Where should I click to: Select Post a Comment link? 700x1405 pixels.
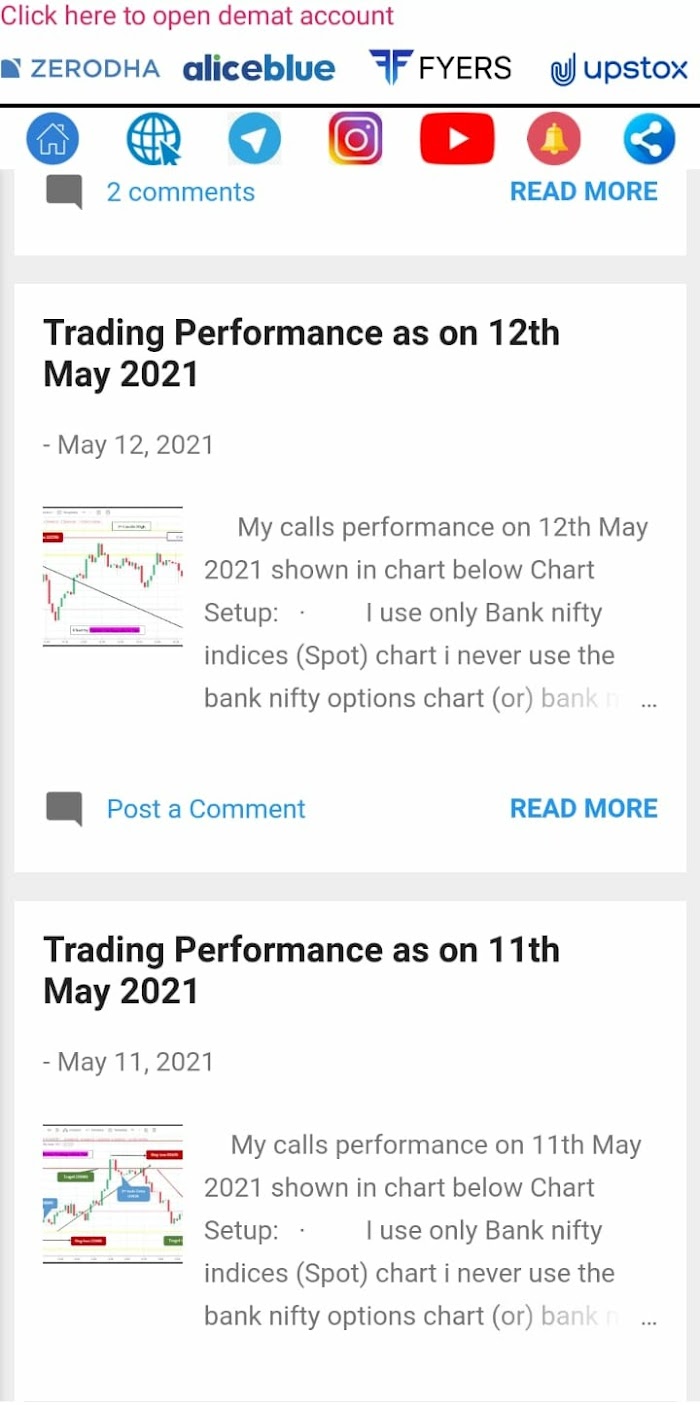(206, 809)
